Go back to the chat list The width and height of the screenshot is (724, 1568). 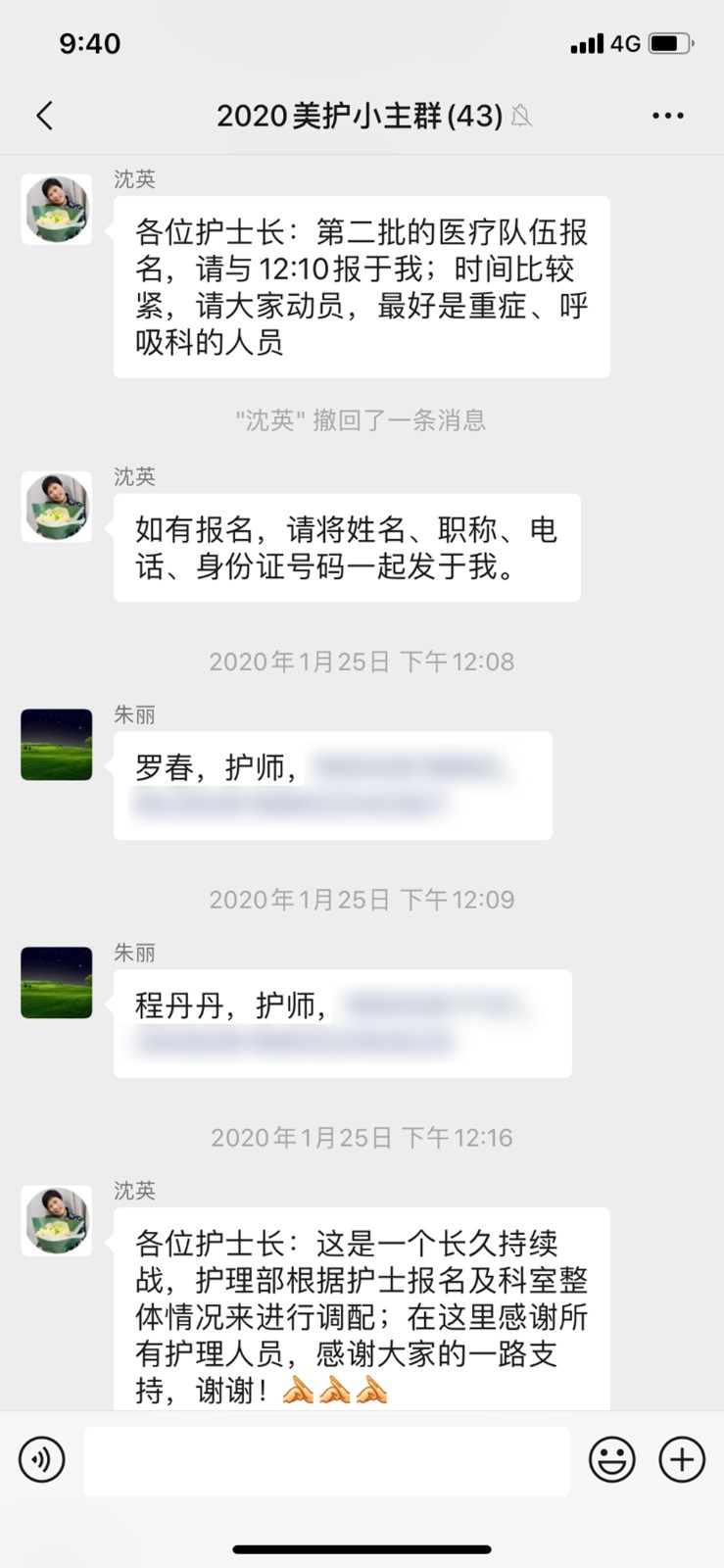tap(44, 116)
